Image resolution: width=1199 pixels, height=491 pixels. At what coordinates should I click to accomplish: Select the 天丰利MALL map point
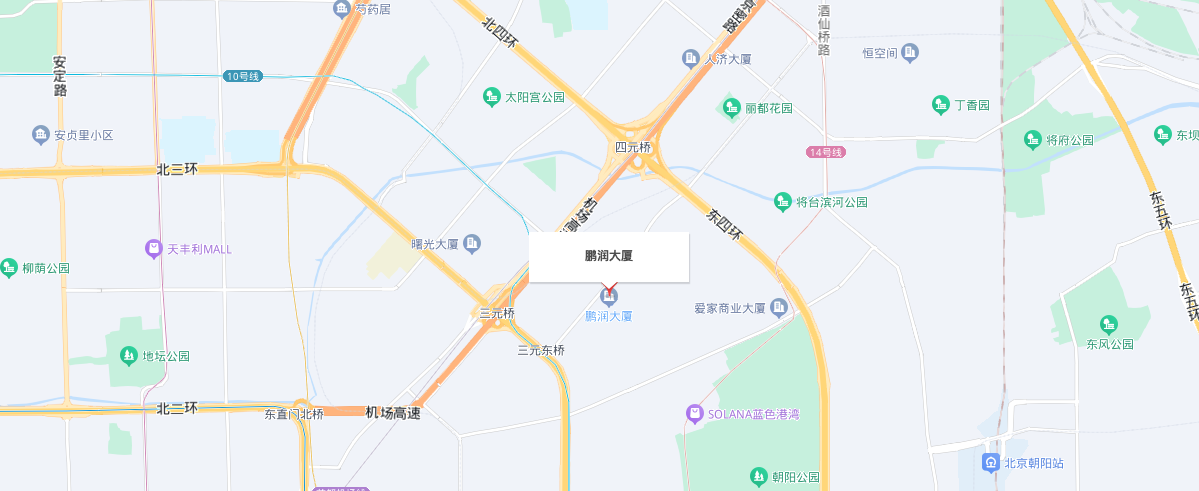pos(154,248)
